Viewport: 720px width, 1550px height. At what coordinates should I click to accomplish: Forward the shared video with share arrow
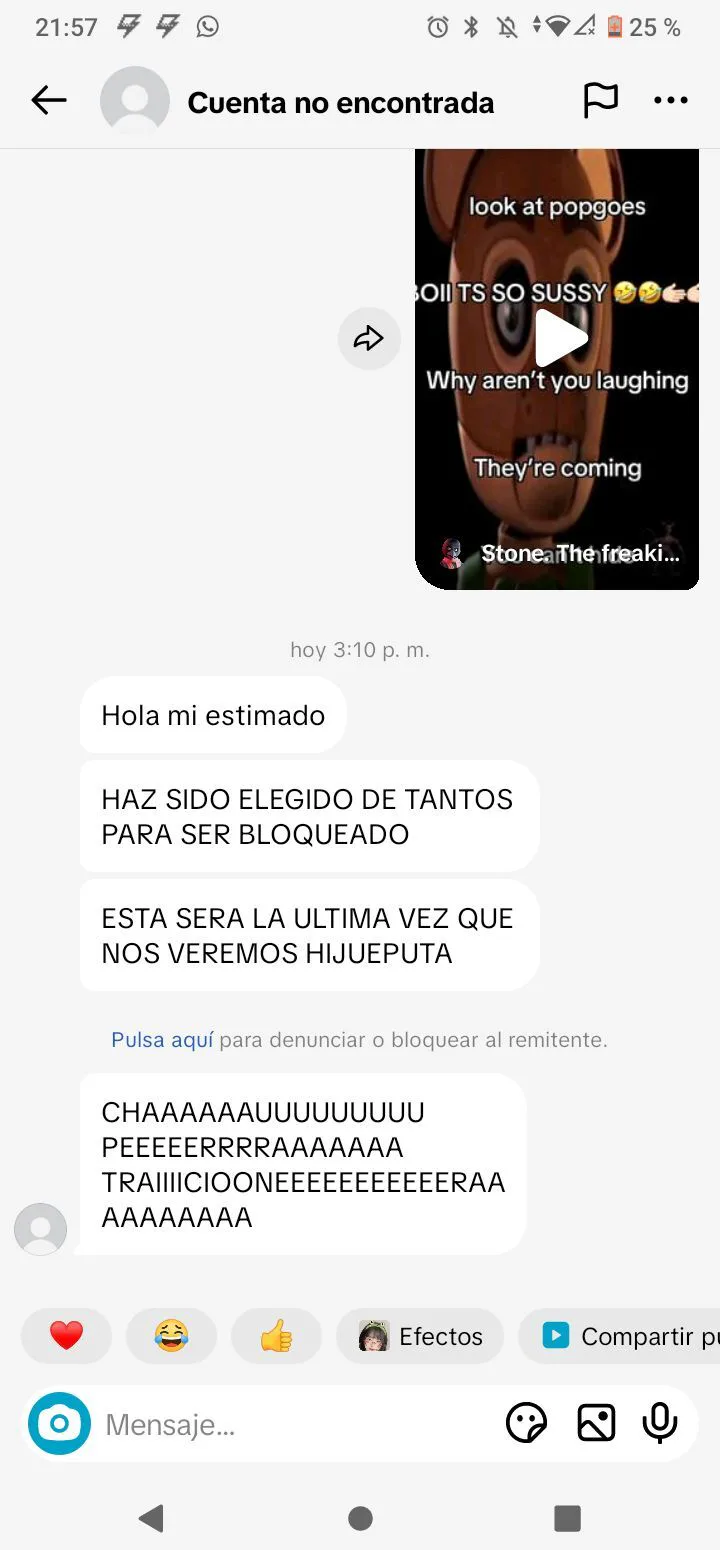click(369, 338)
